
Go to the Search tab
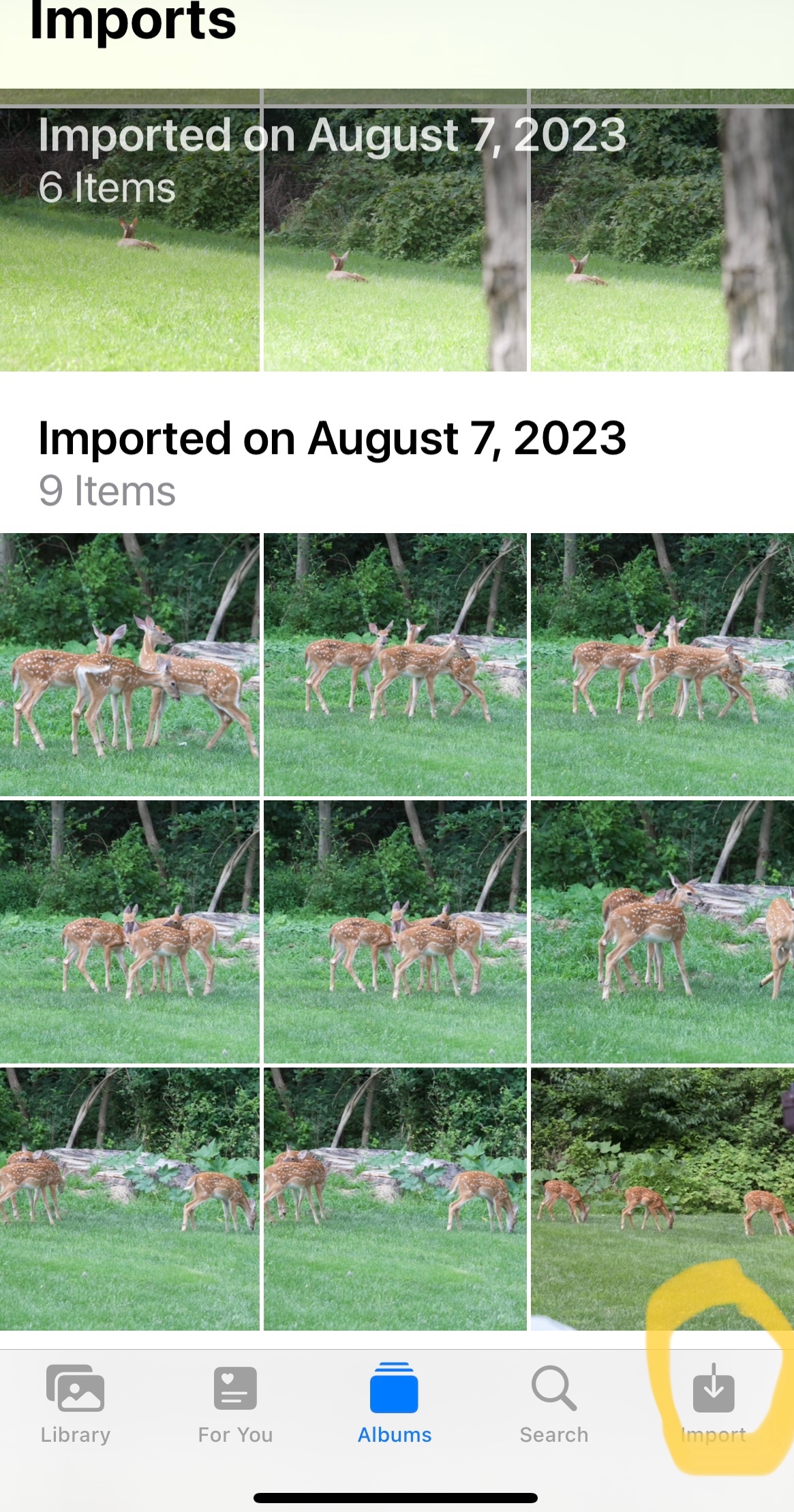[554, 1403]
